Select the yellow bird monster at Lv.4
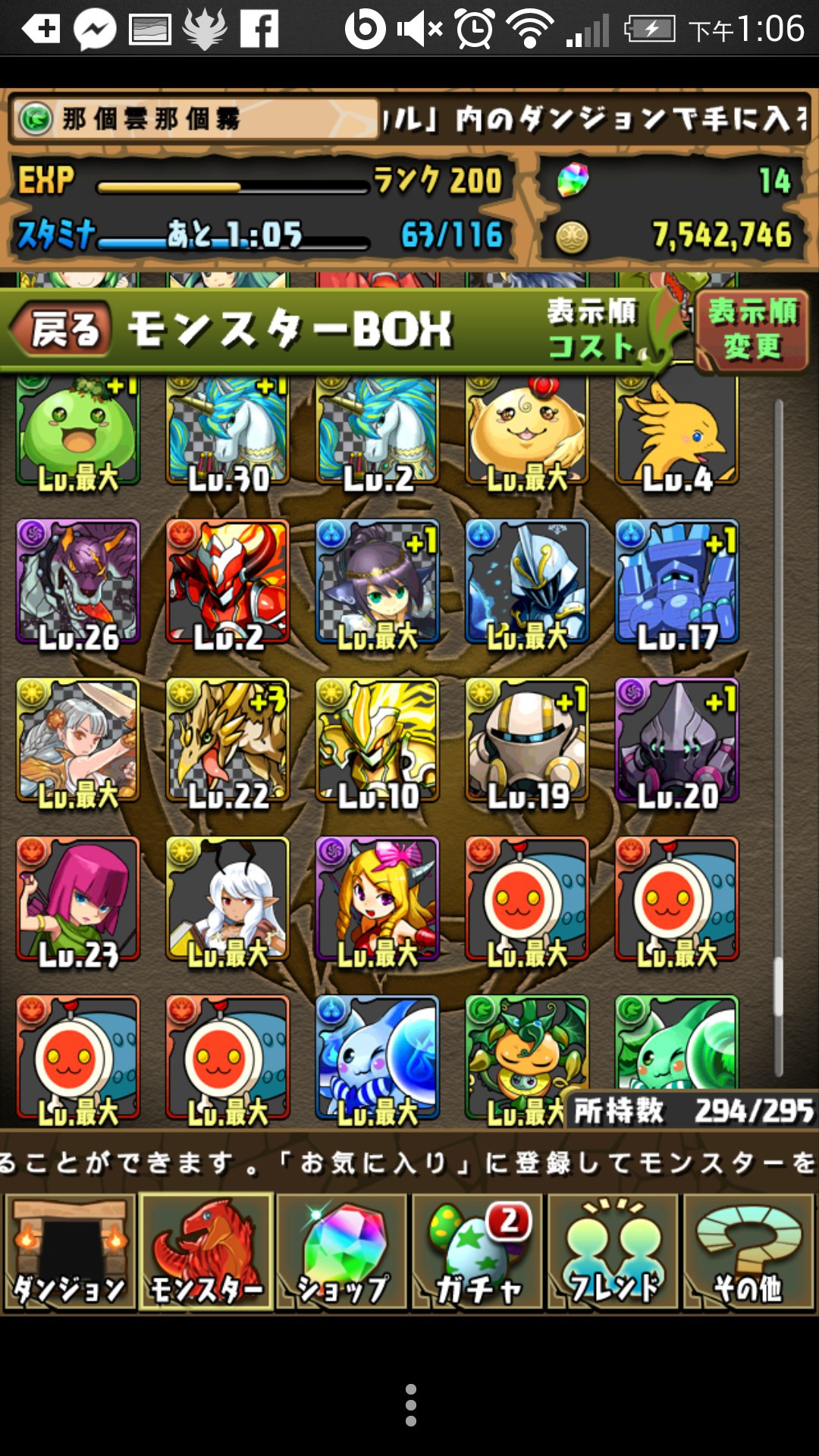This screenshot has width=819, height=1456. 676,432
